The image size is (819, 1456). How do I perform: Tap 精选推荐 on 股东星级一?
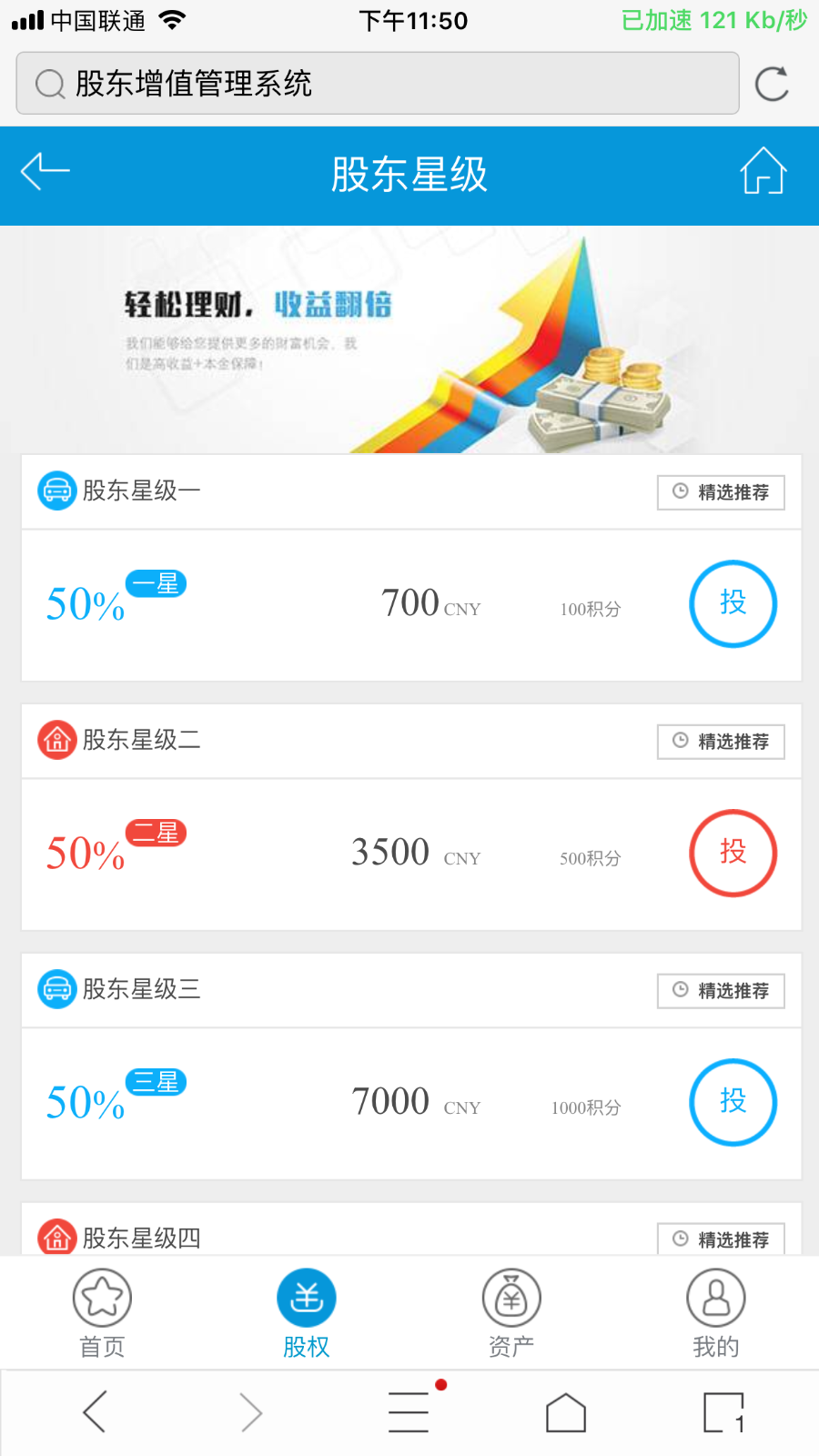tap(721, 492)
